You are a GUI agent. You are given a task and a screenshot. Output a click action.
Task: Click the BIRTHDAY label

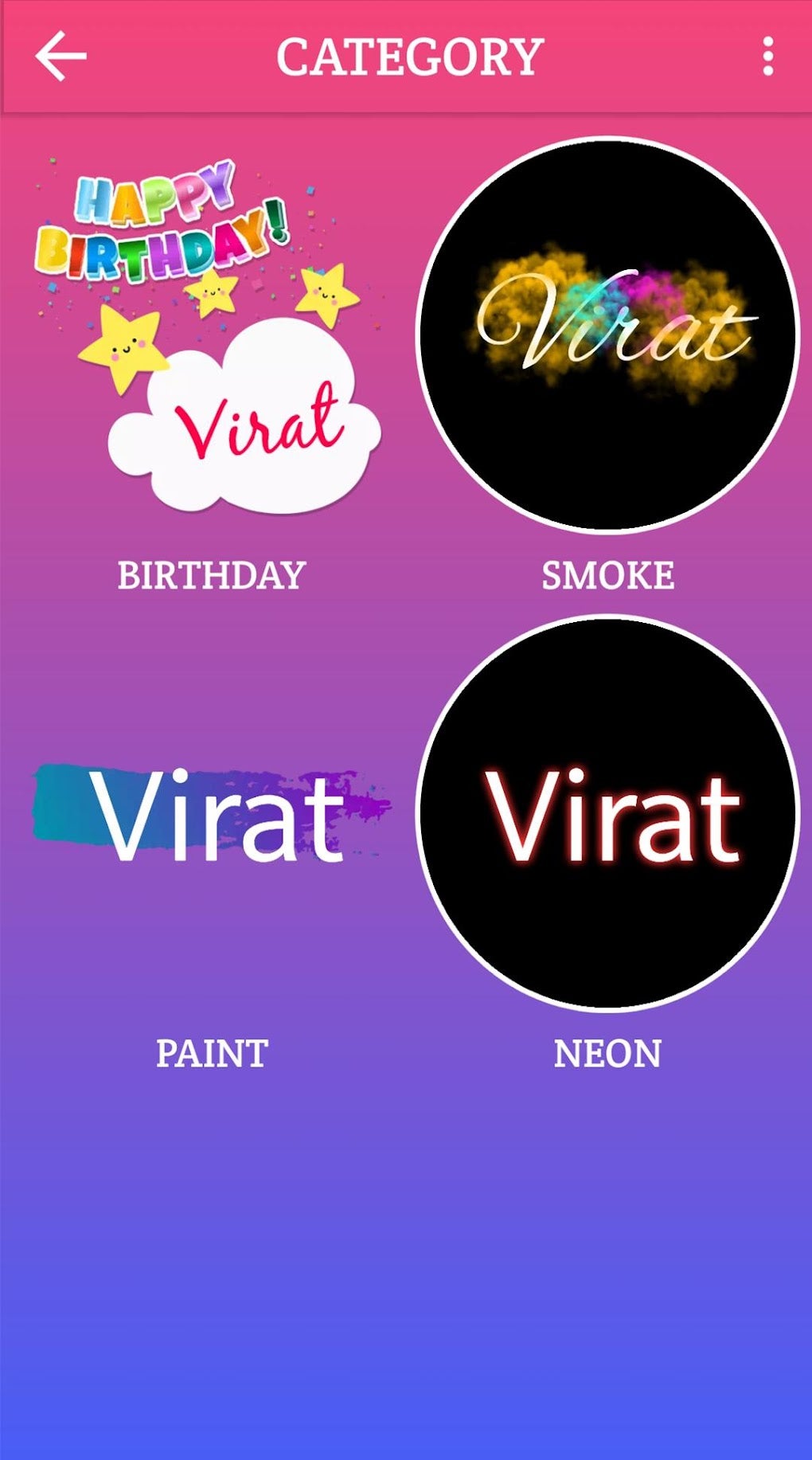211,572
